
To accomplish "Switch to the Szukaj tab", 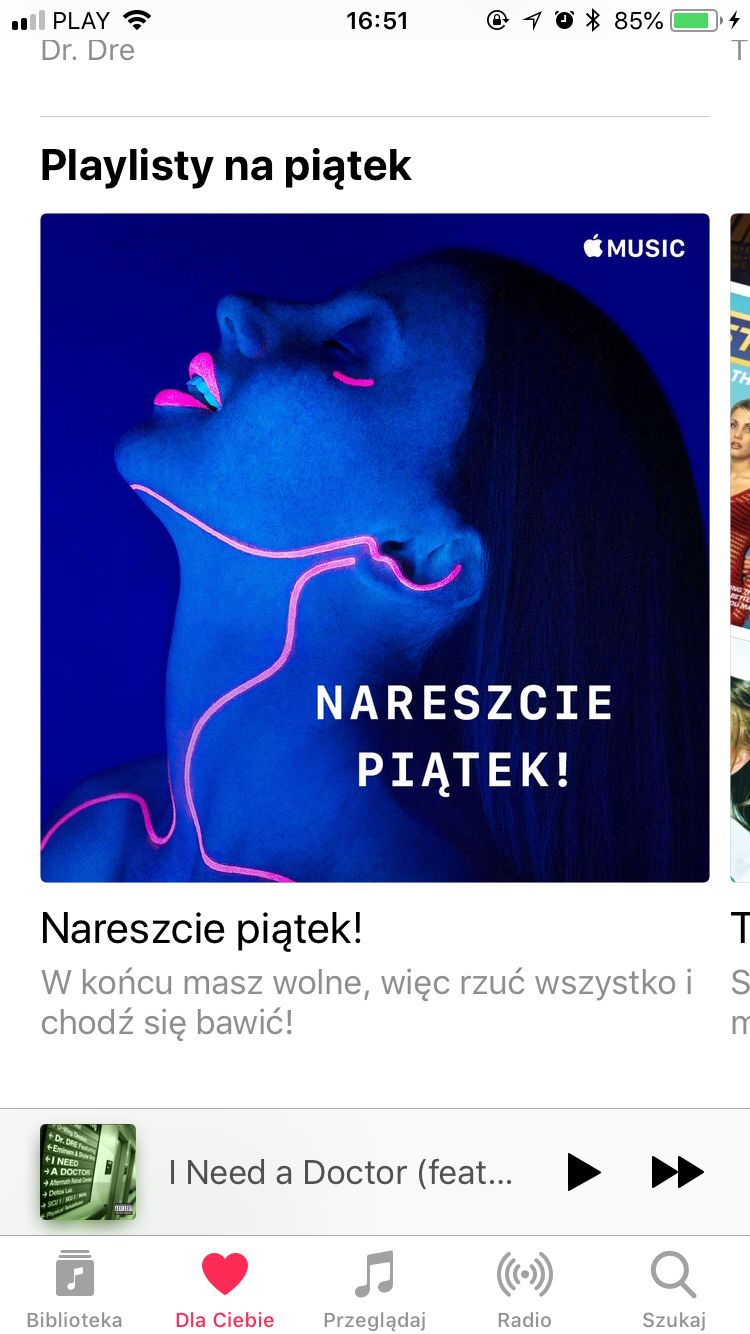I will point(674,1289).
